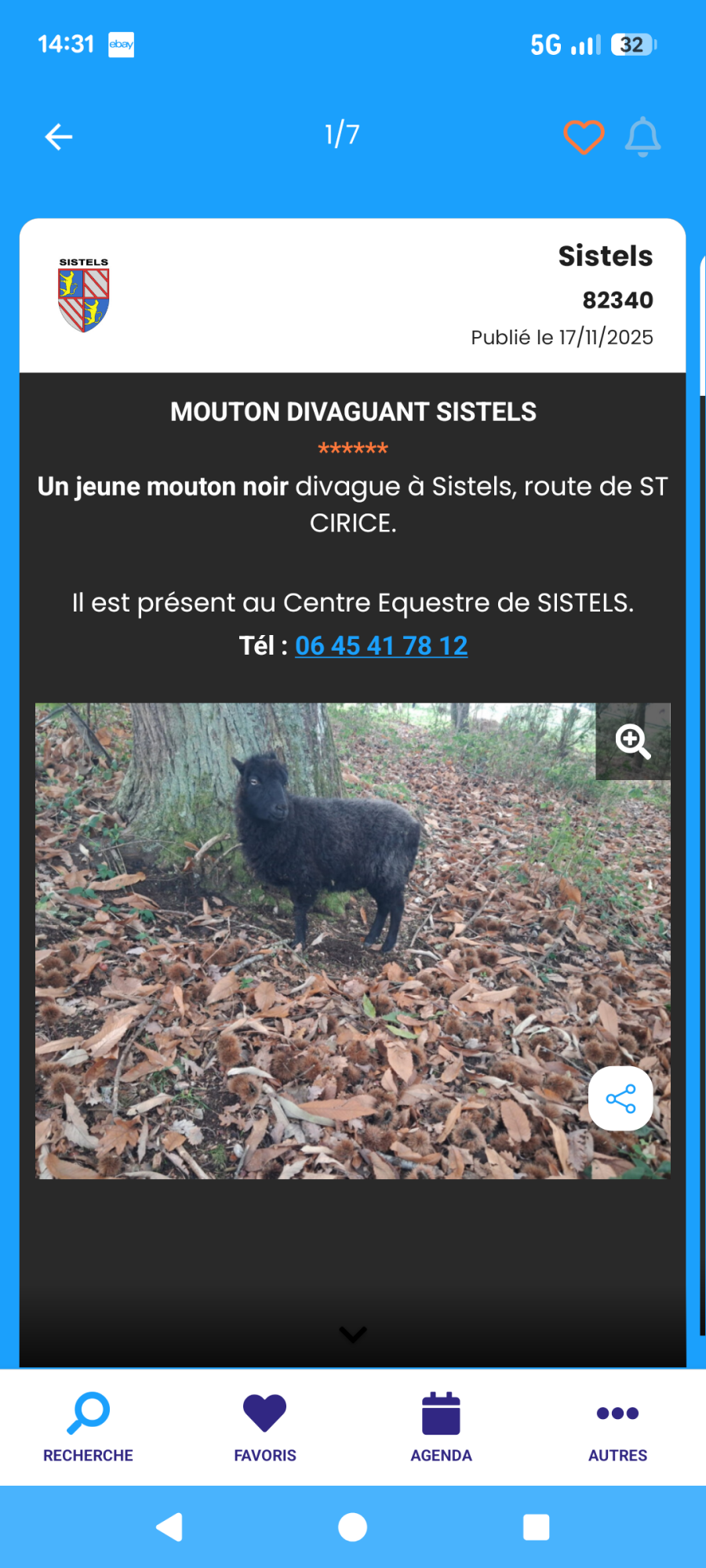The height and width of the screenshot is (1568, 706).
Task: Switch to the Recherche tab
Action: coord(88,1428)
